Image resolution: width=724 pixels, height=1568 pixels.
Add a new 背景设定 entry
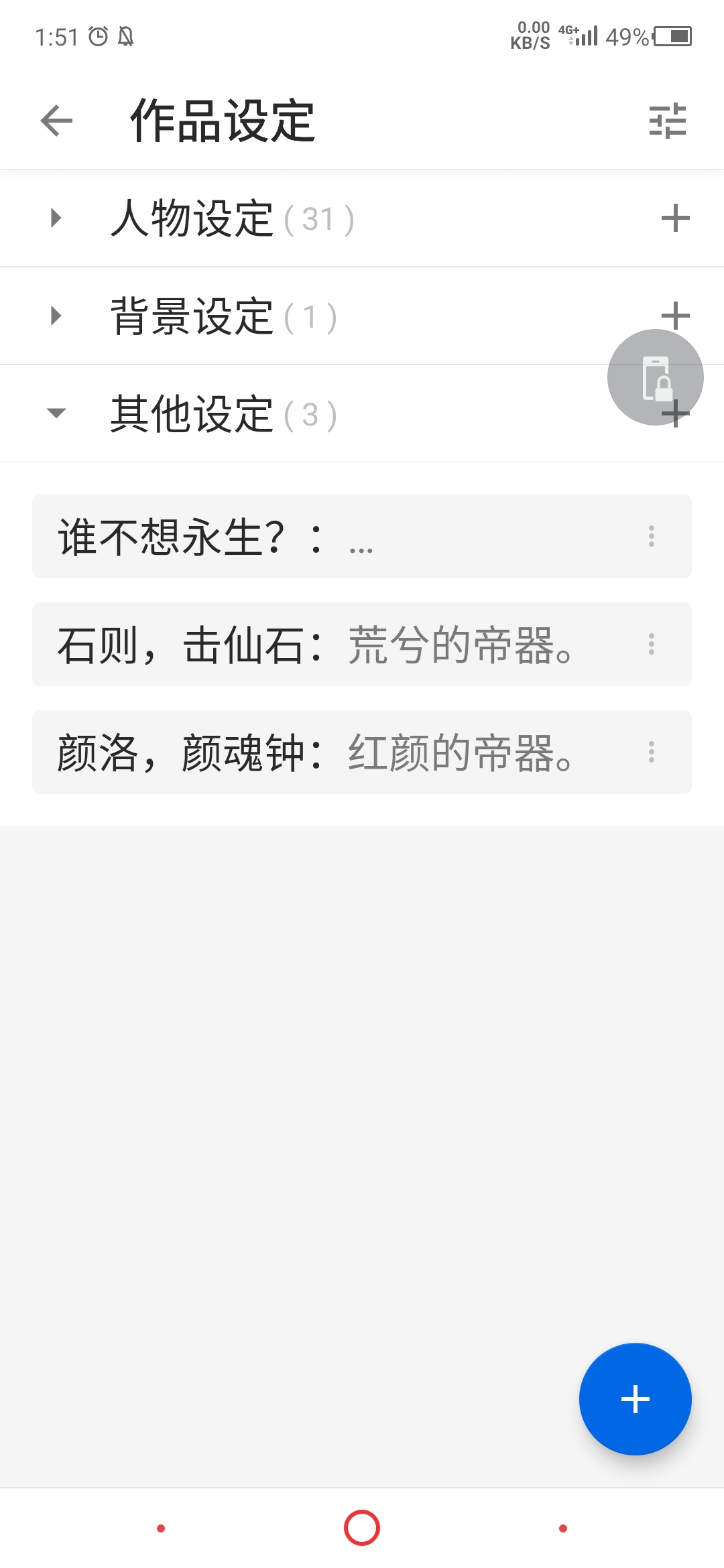(x=675, y=314)
